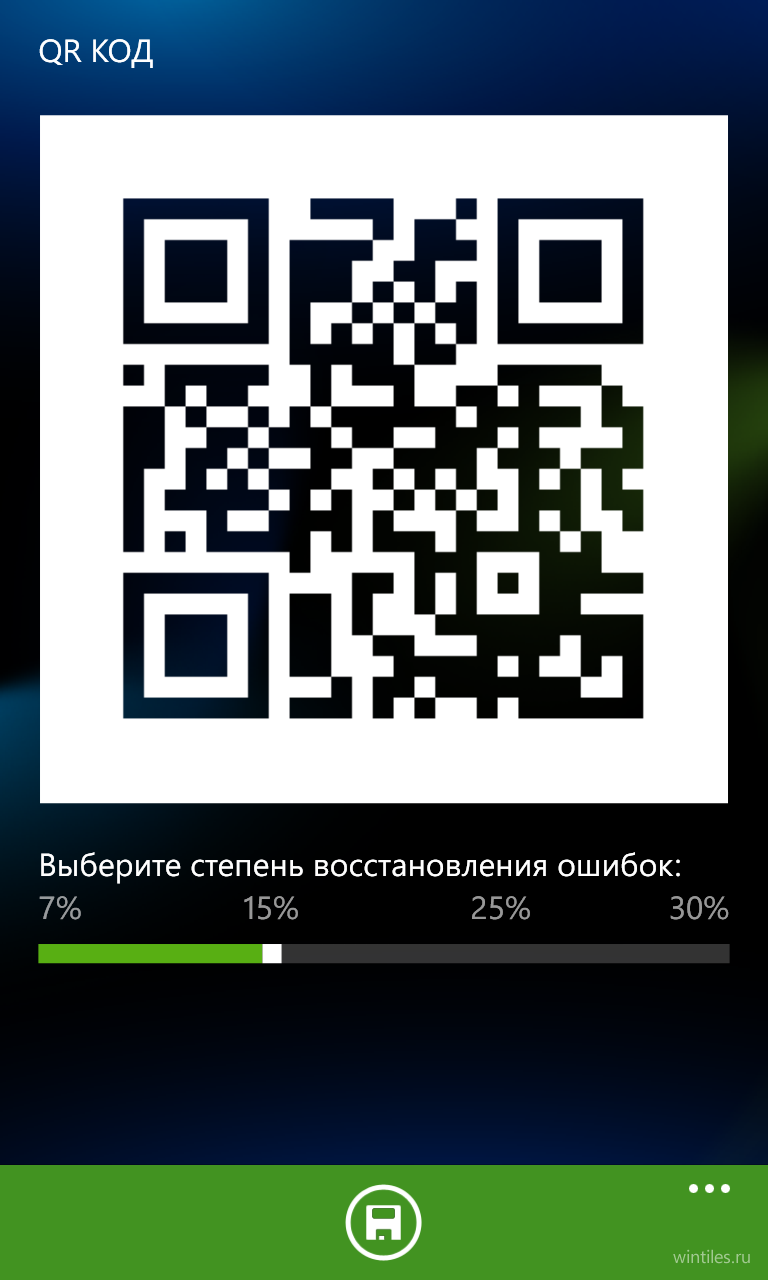Save the QR code with the floppy disk icon
768x1280 pixels.
[384, 1222]
